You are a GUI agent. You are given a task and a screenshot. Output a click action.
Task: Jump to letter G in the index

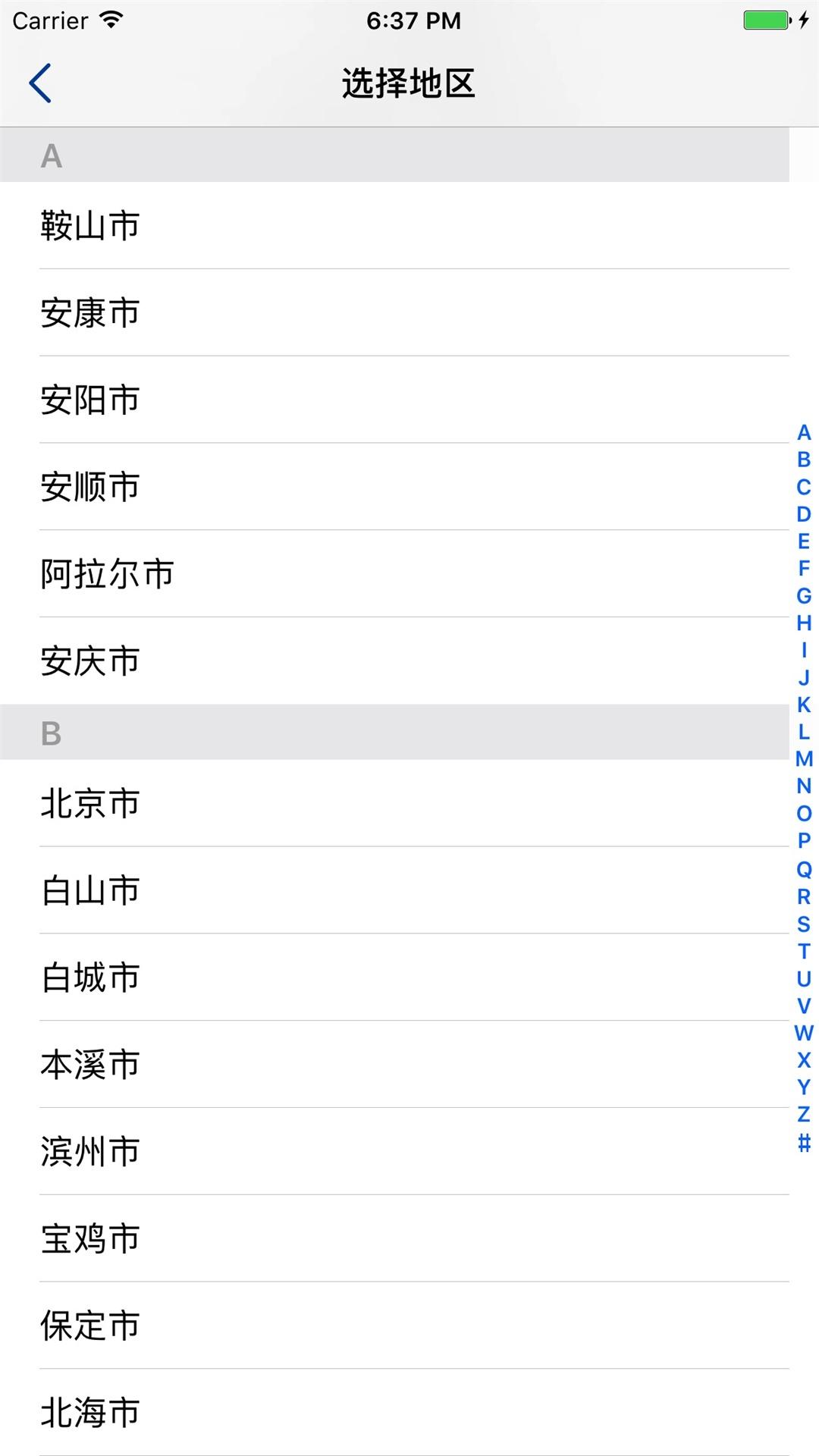(x=804, y=596)
